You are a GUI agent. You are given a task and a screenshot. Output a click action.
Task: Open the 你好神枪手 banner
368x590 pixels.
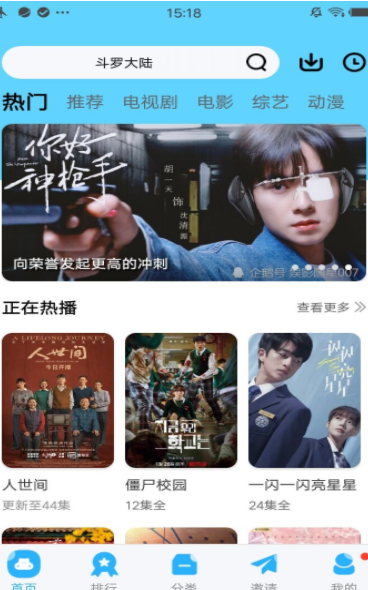click(184, 202)
